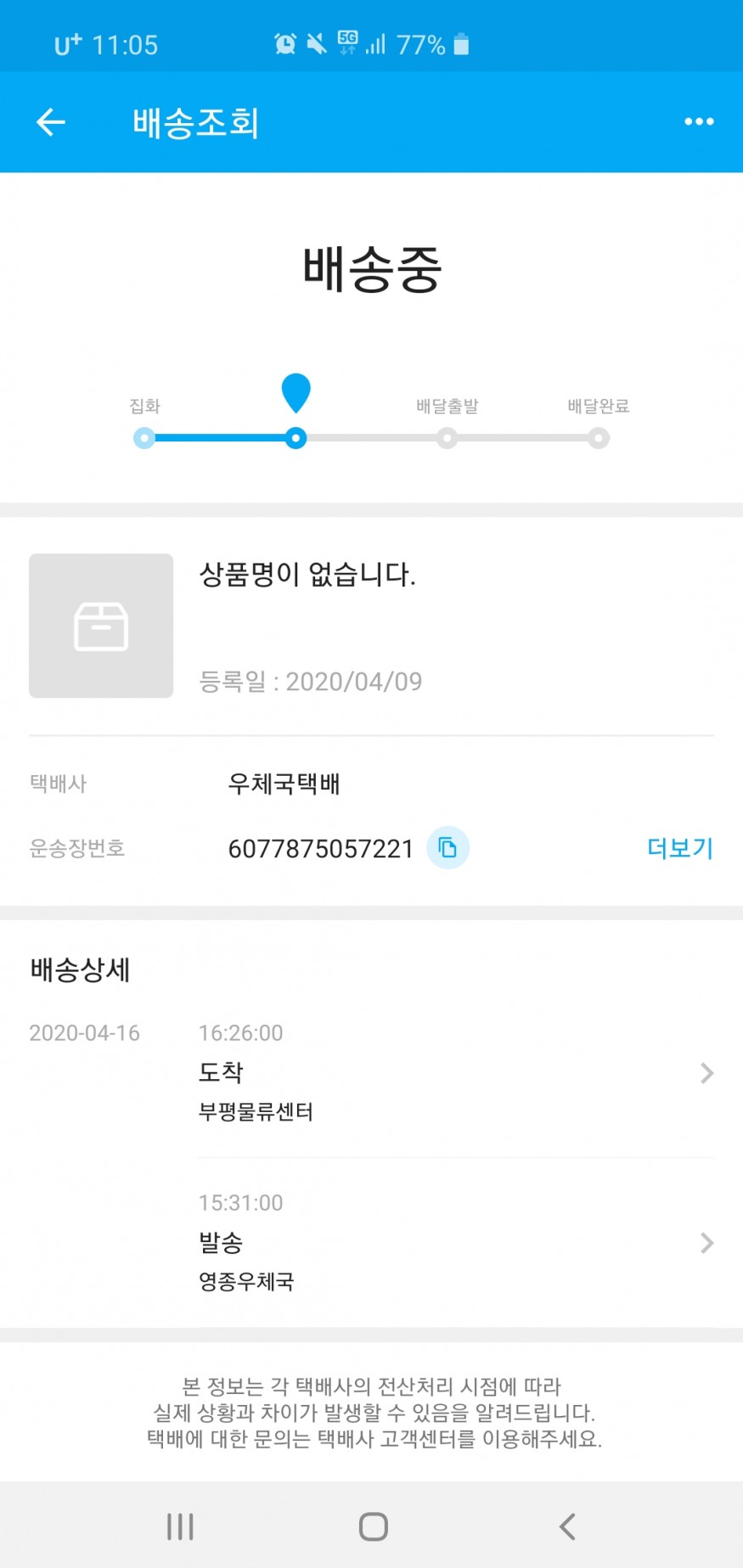Open recent apps from the navigation bar
The image size is (743, 1568).
(x=180, y=1526)
